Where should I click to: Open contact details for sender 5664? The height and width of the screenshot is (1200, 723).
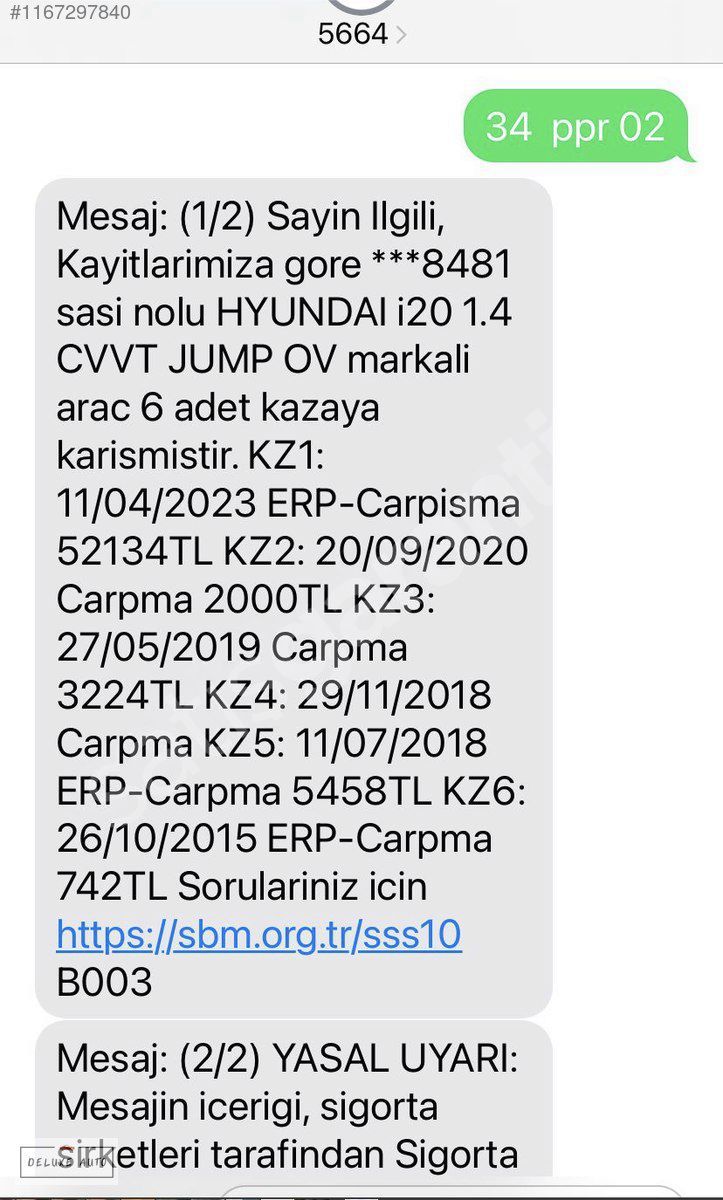click(362, 34)
